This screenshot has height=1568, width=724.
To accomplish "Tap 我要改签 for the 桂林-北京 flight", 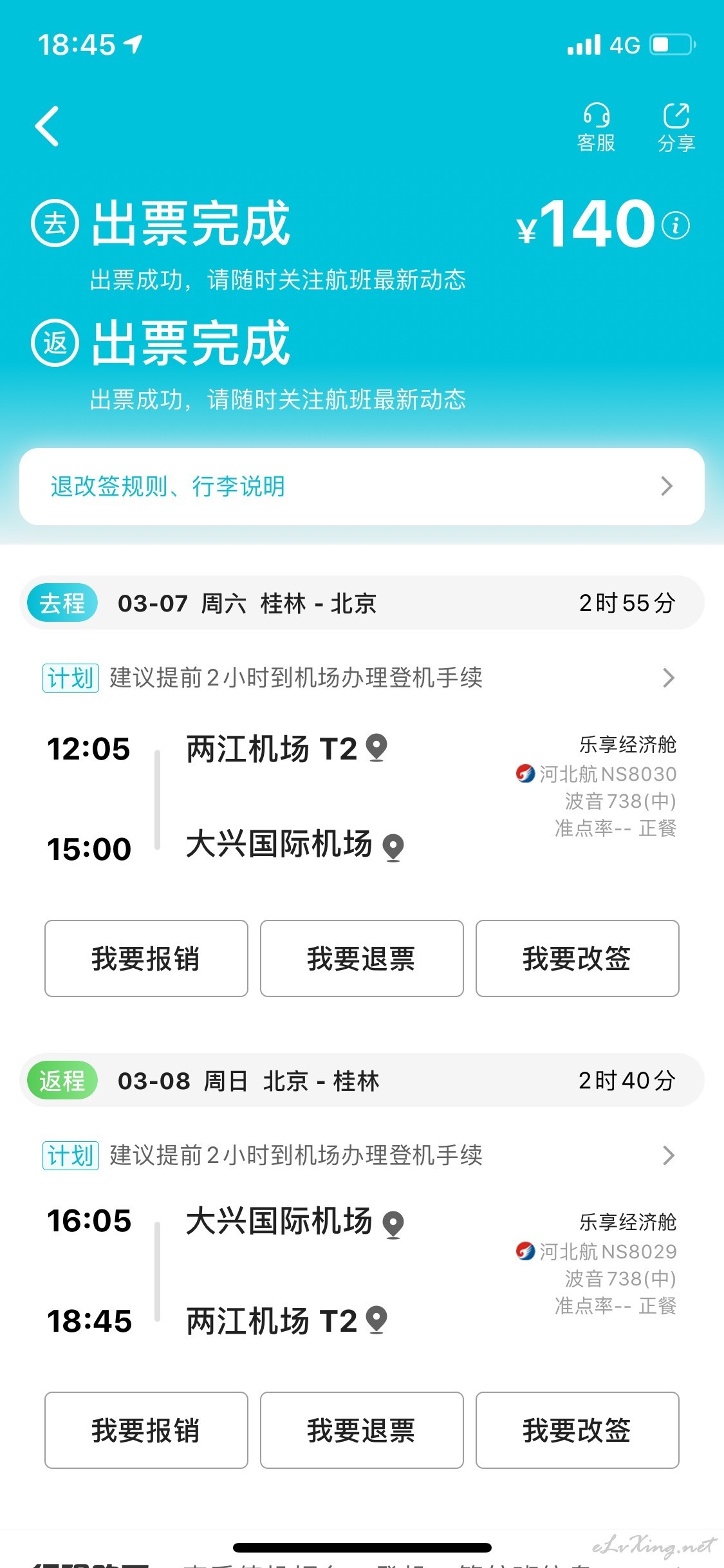I will click(x=577, y=958).
